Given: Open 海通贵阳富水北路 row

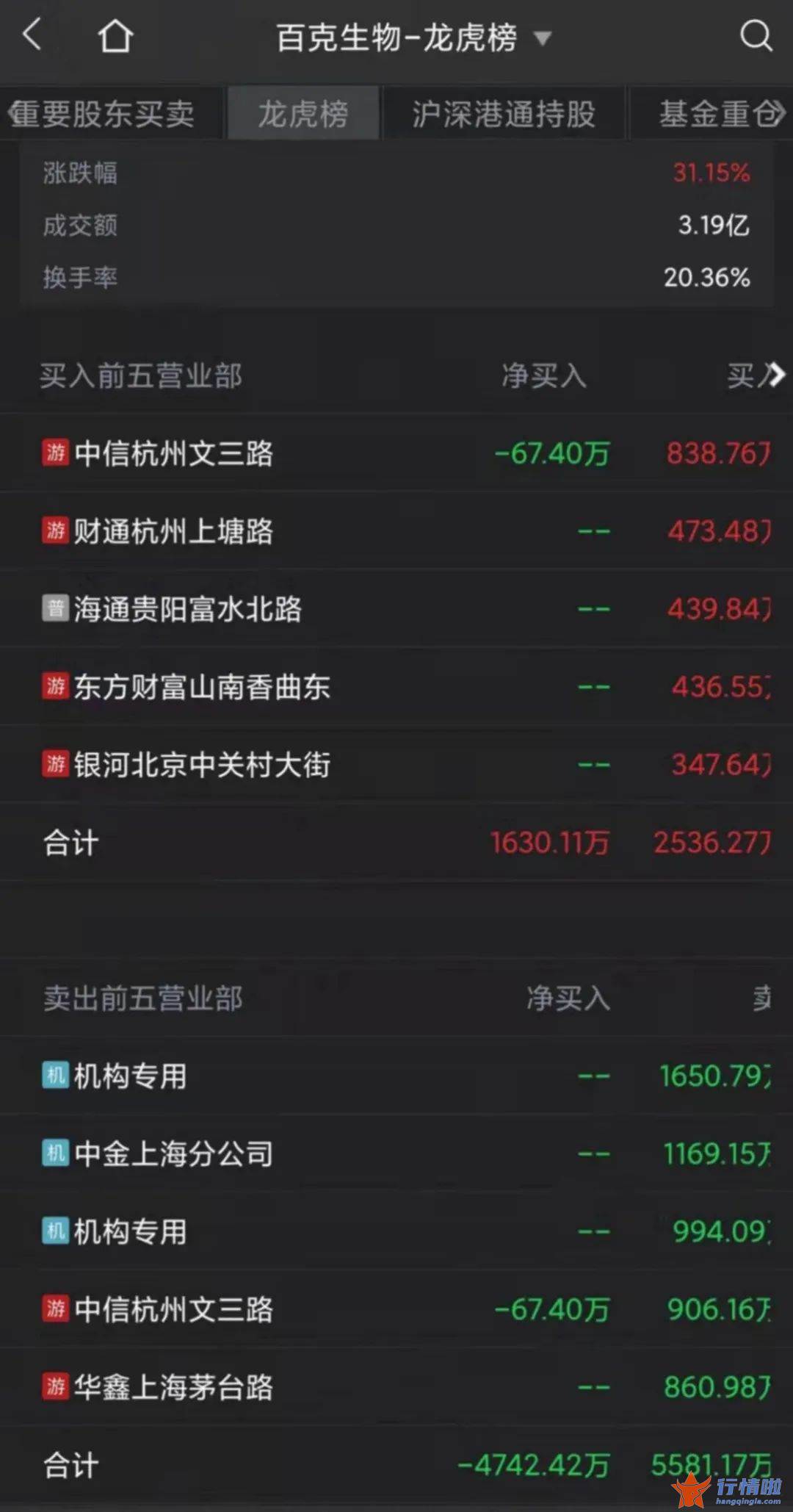Looking at the screenshot, I should pyautogui.click(x=396, y=609).
